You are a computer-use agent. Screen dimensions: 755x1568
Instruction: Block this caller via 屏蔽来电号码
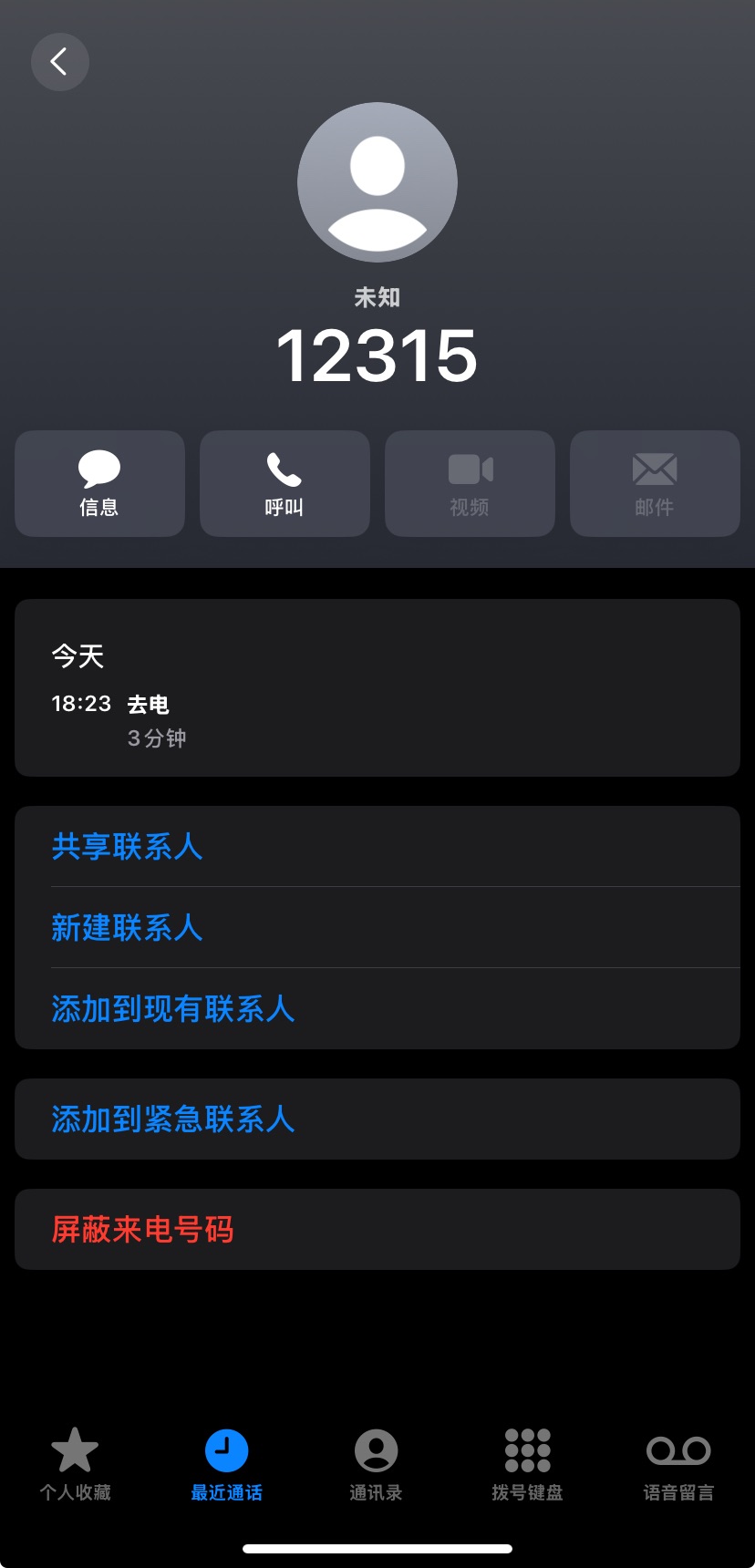(x=377, y=1229)
